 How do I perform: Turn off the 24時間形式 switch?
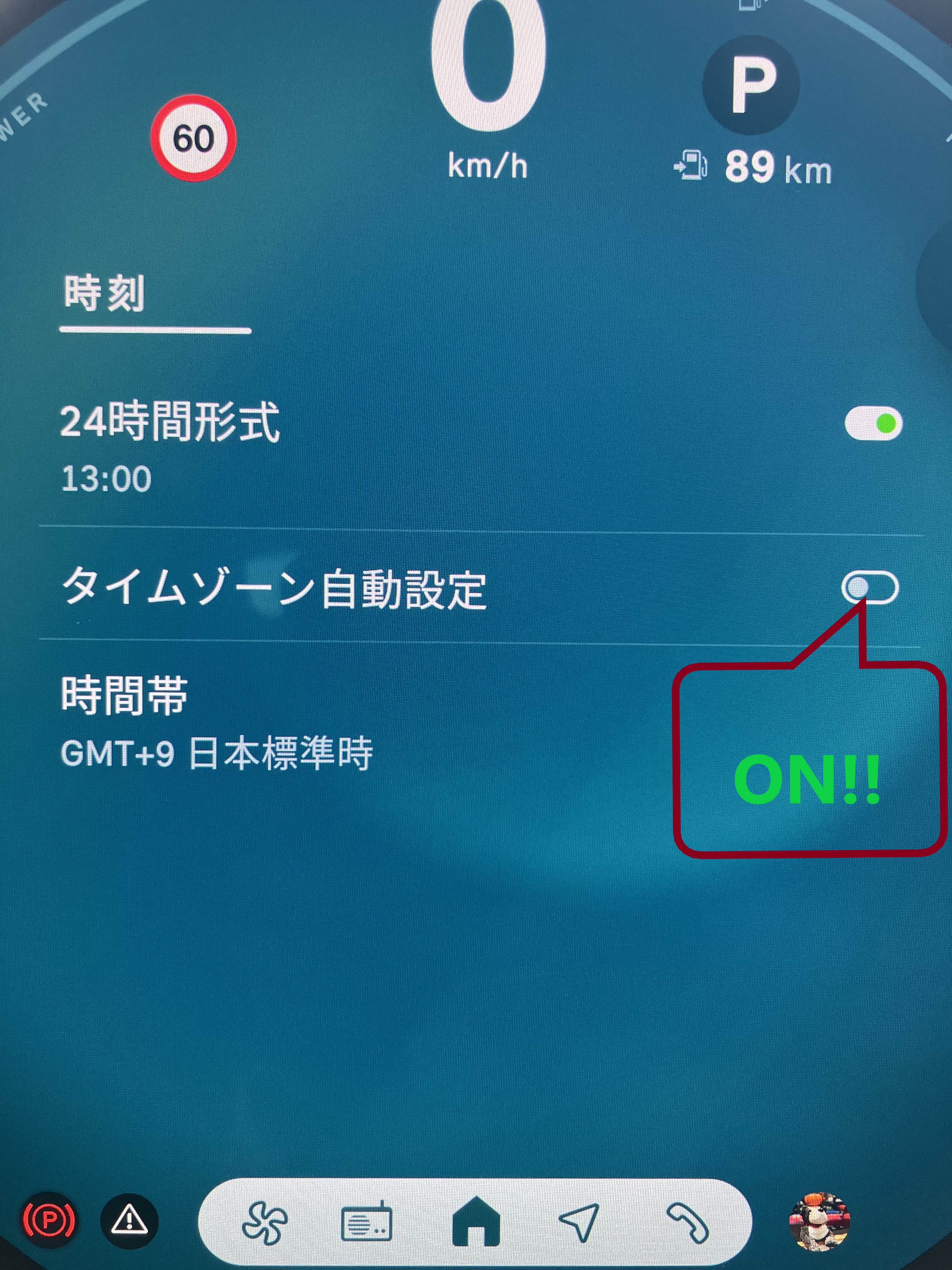(873, 424)
